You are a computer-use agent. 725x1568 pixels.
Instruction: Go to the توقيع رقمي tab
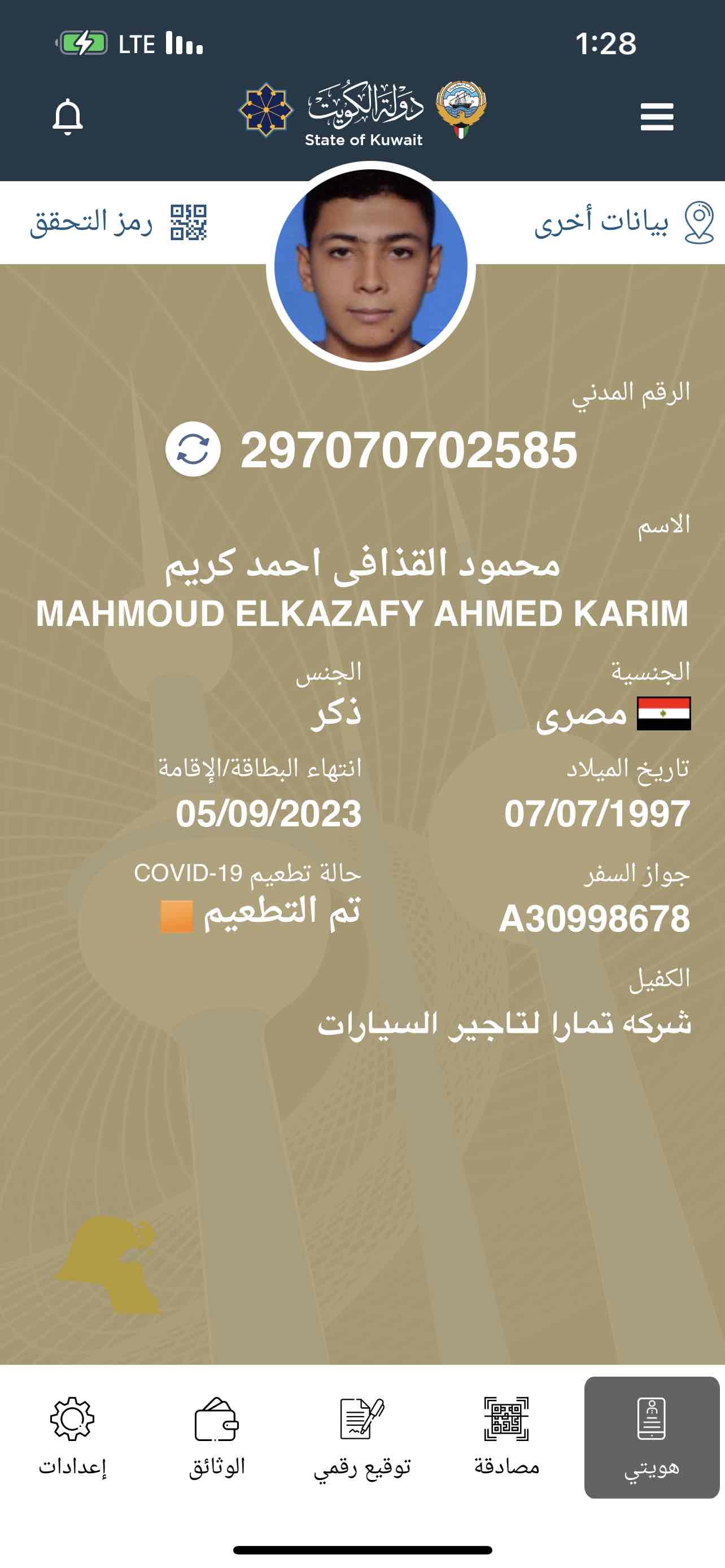[362, 1438]
